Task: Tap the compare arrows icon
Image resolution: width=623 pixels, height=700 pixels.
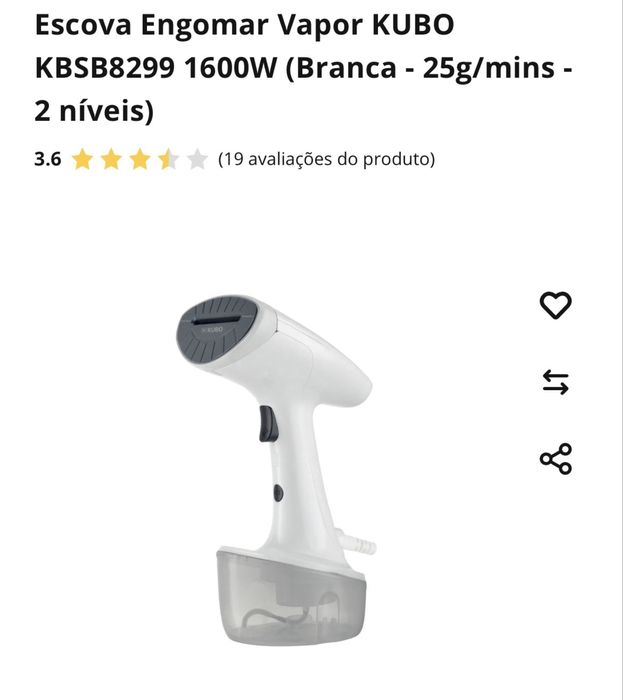Action: click(x=555, y=382)
